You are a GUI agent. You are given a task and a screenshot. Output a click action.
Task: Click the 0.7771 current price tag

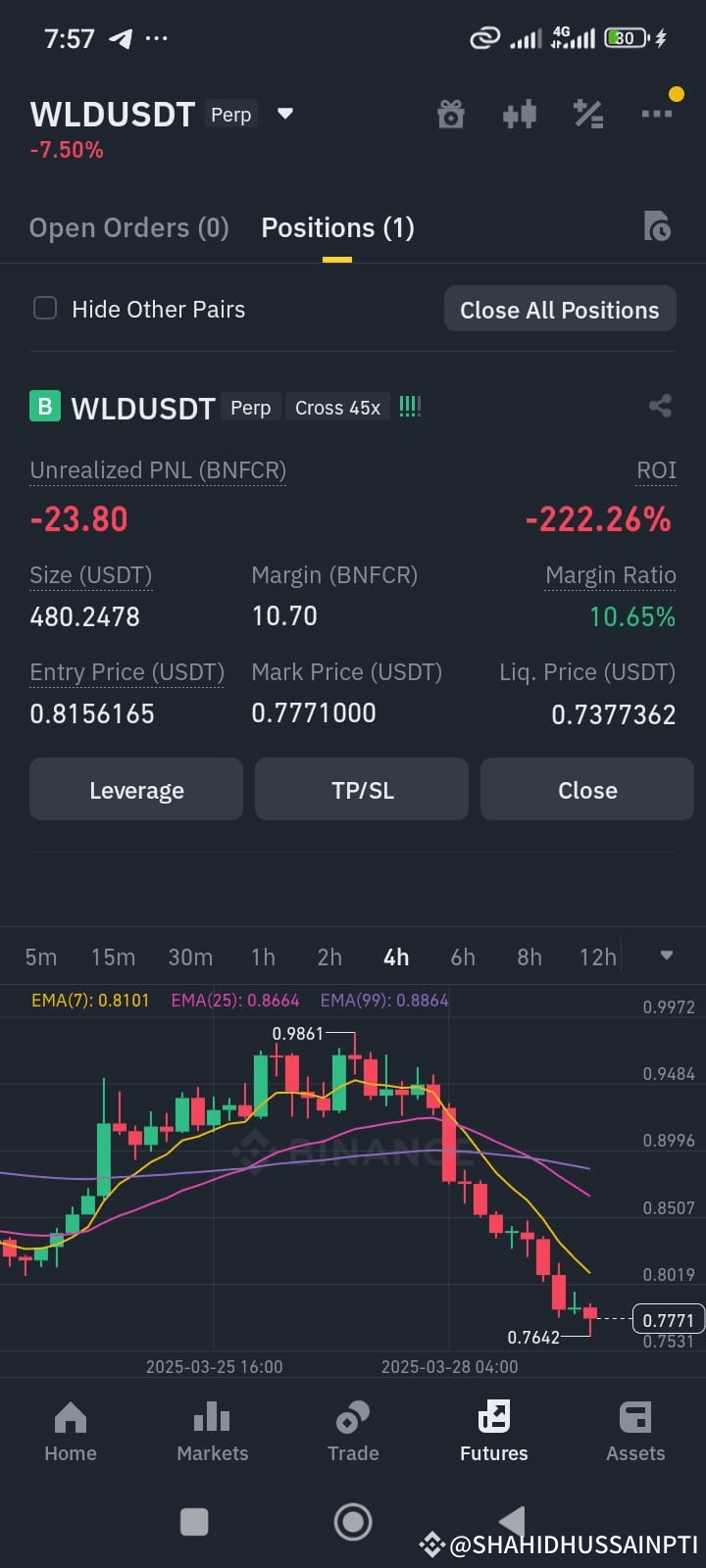point(668,1319)
